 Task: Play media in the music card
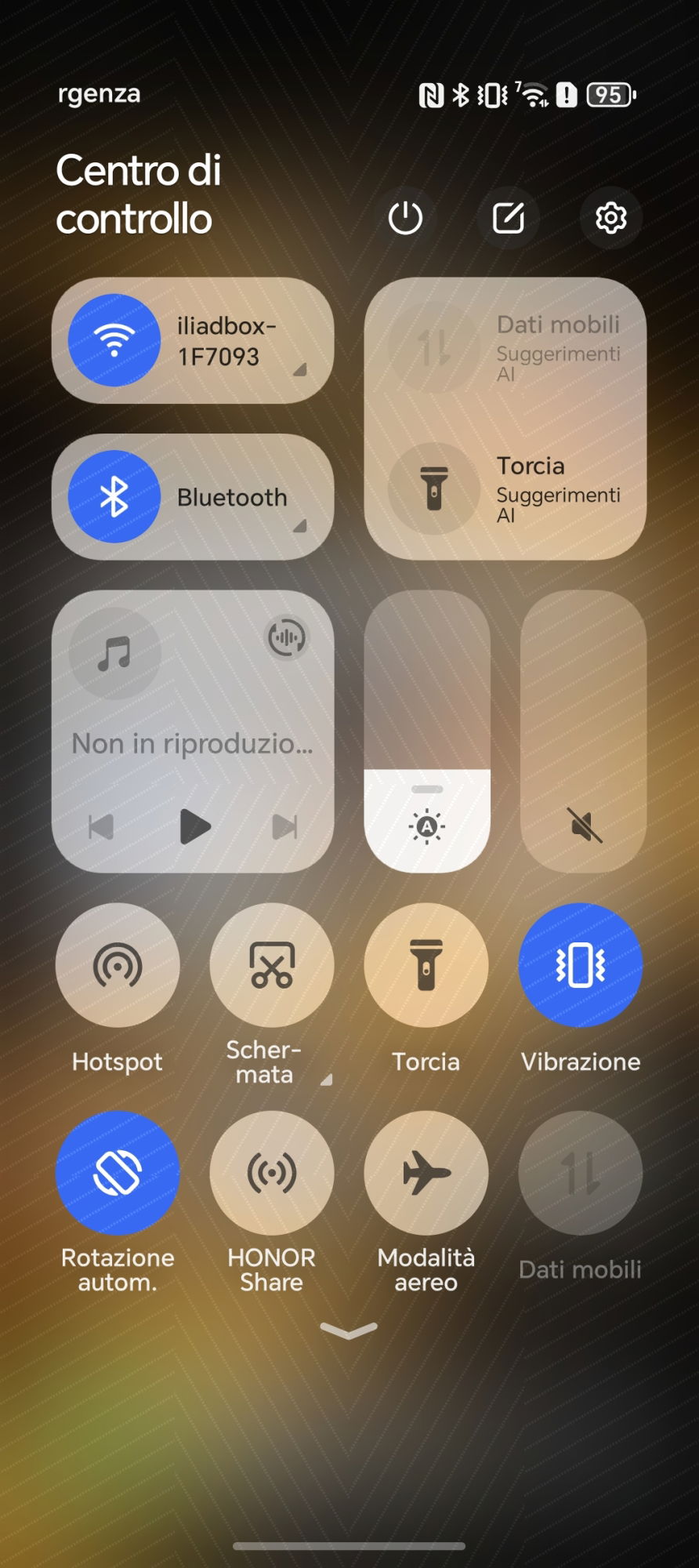coord(194,826)
